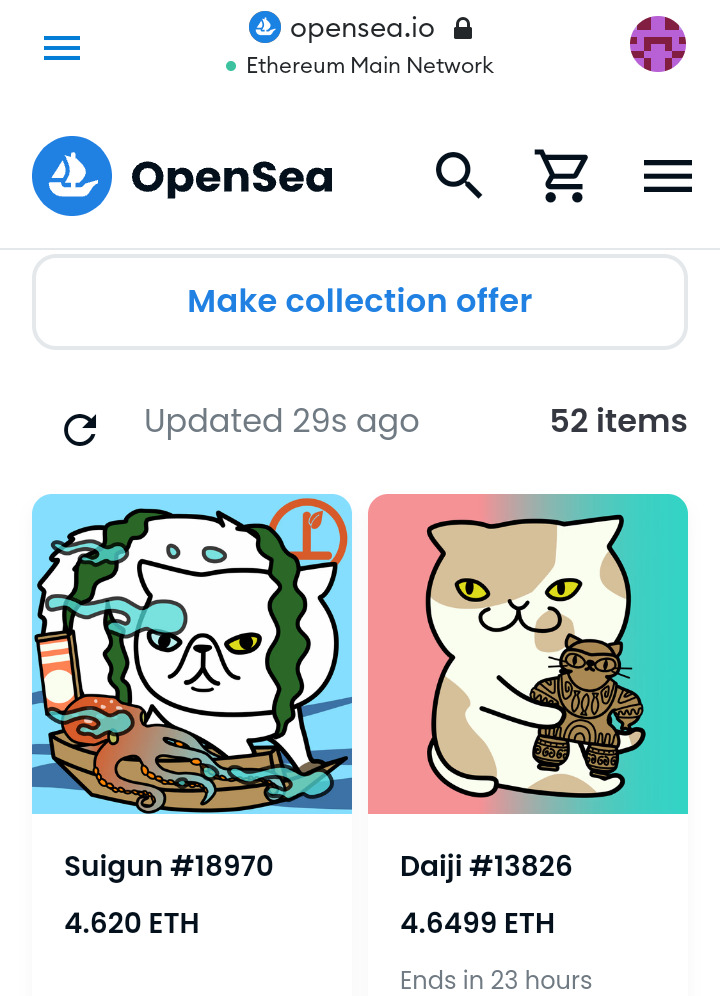Open the shopping cart
Image resolution: width=720 pixels, height=996 pixels.
click(561, 176)
